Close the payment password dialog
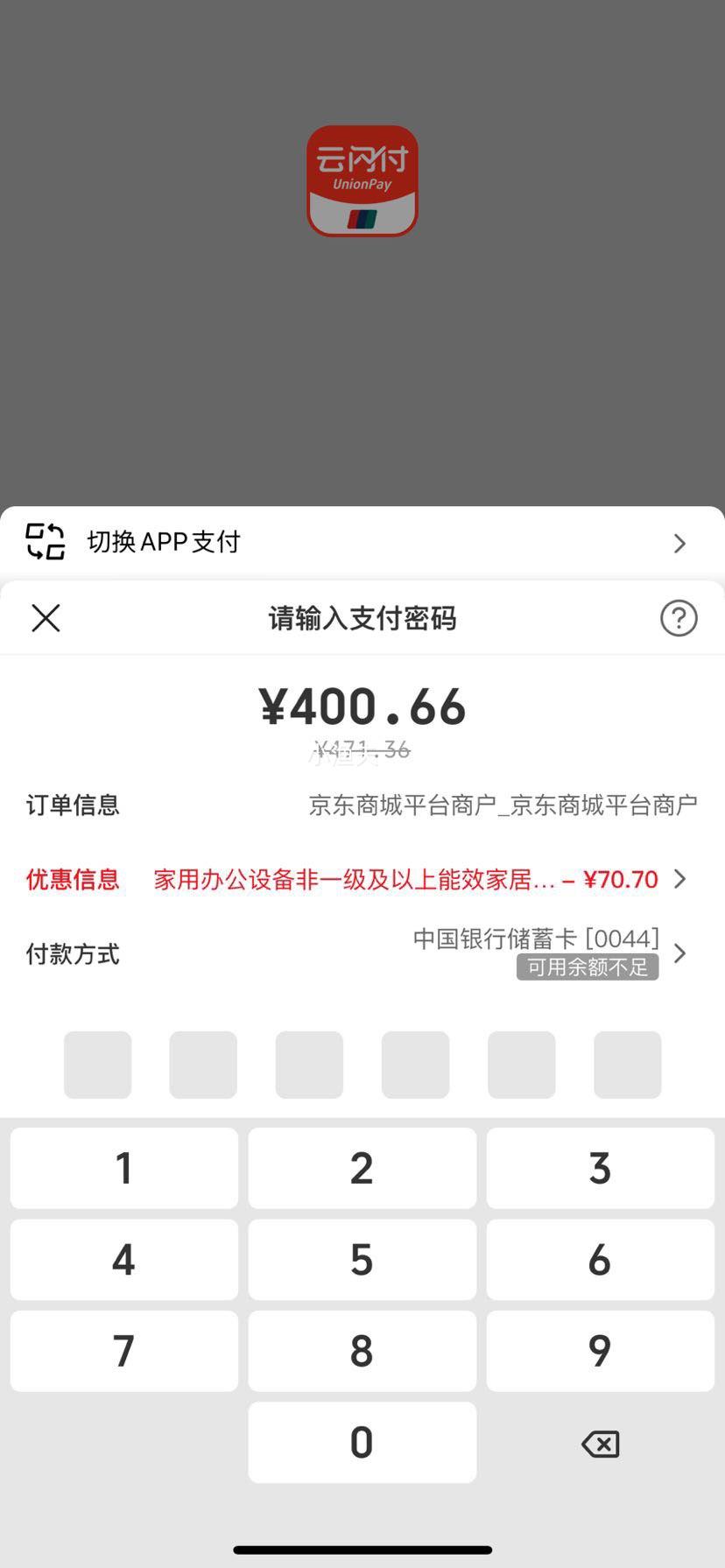Image resolution: width=725 pixels, height=1568 pixels. point(46,618)
